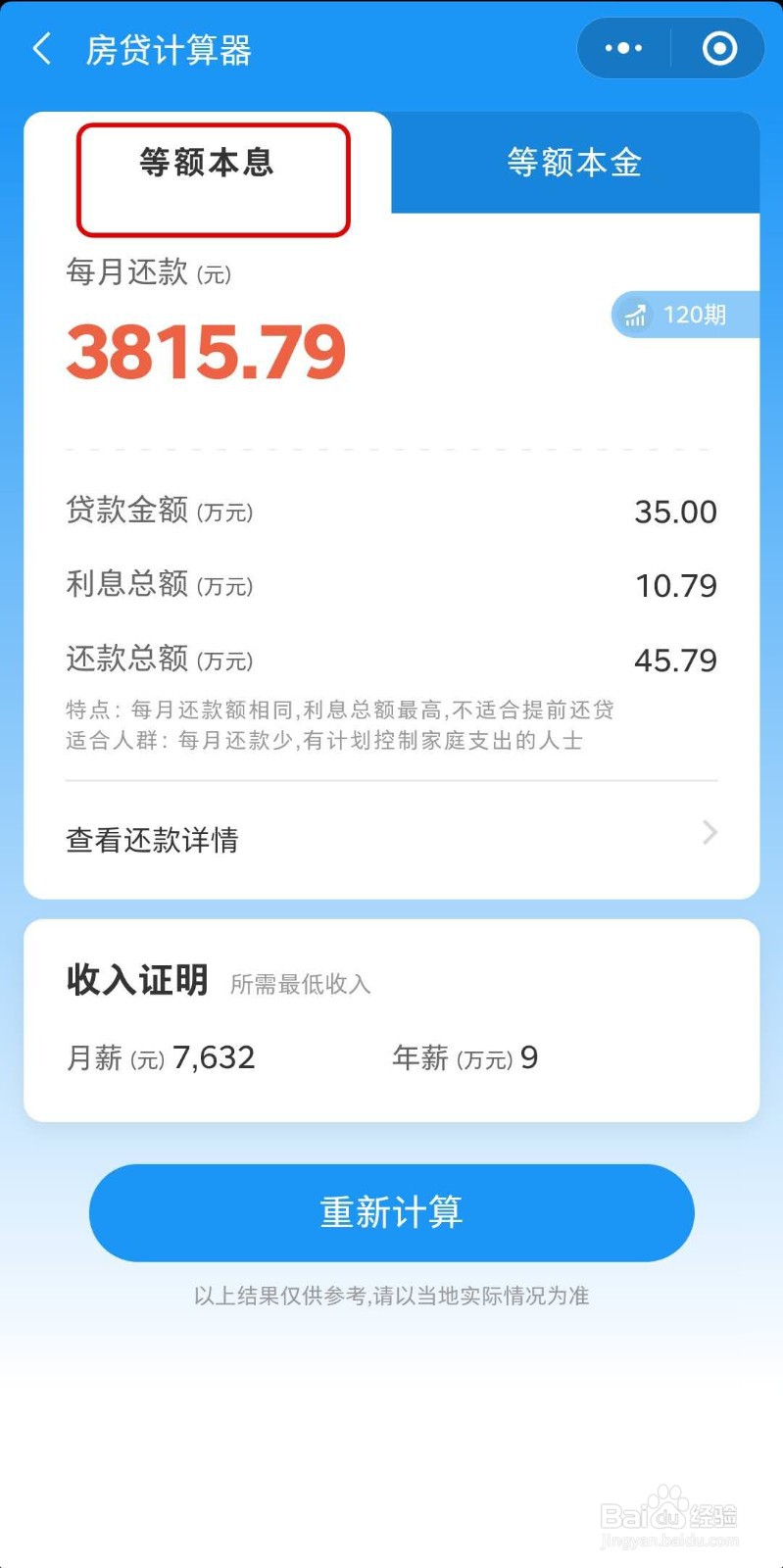Click the highlighted red box around 等额本息

point(212,176)
